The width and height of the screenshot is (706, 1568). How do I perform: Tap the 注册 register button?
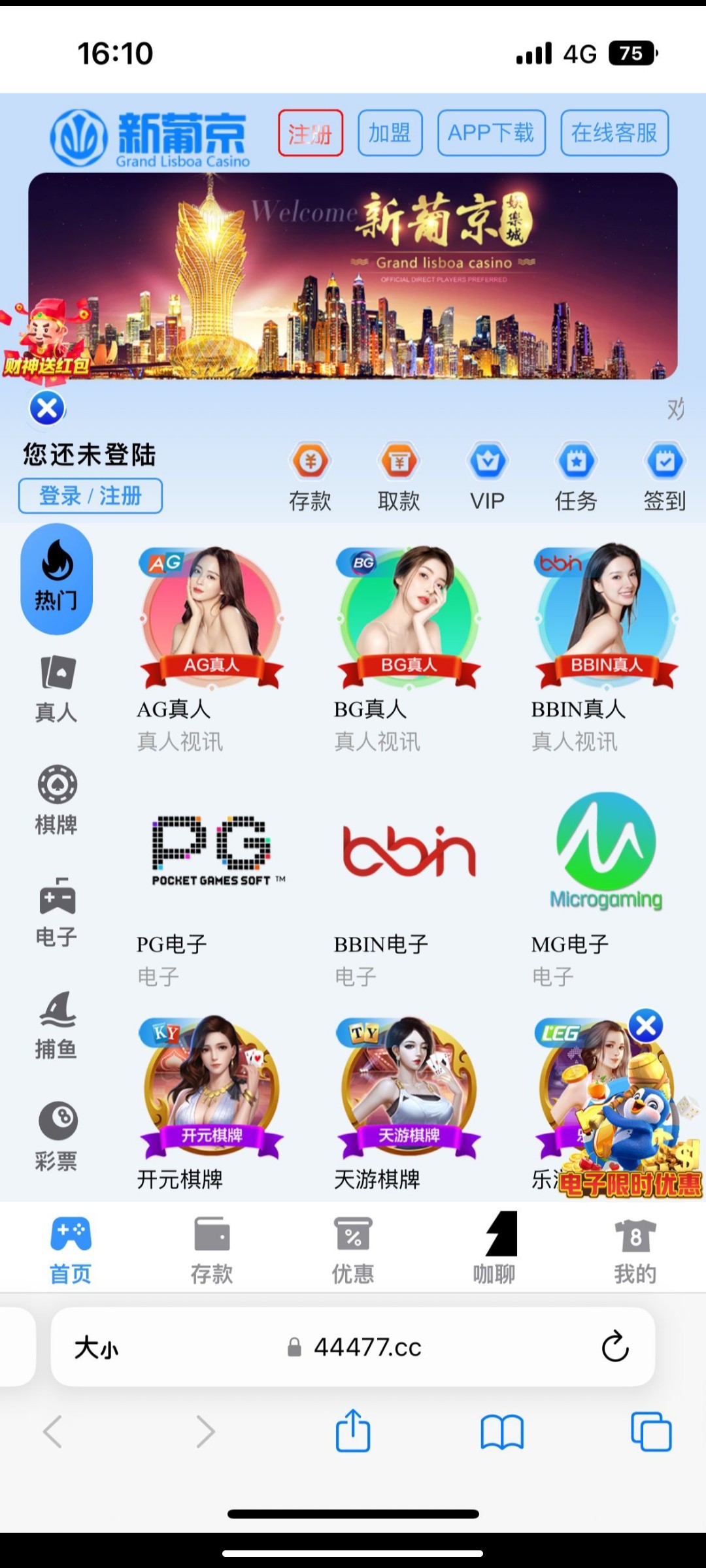pos(310,133)
